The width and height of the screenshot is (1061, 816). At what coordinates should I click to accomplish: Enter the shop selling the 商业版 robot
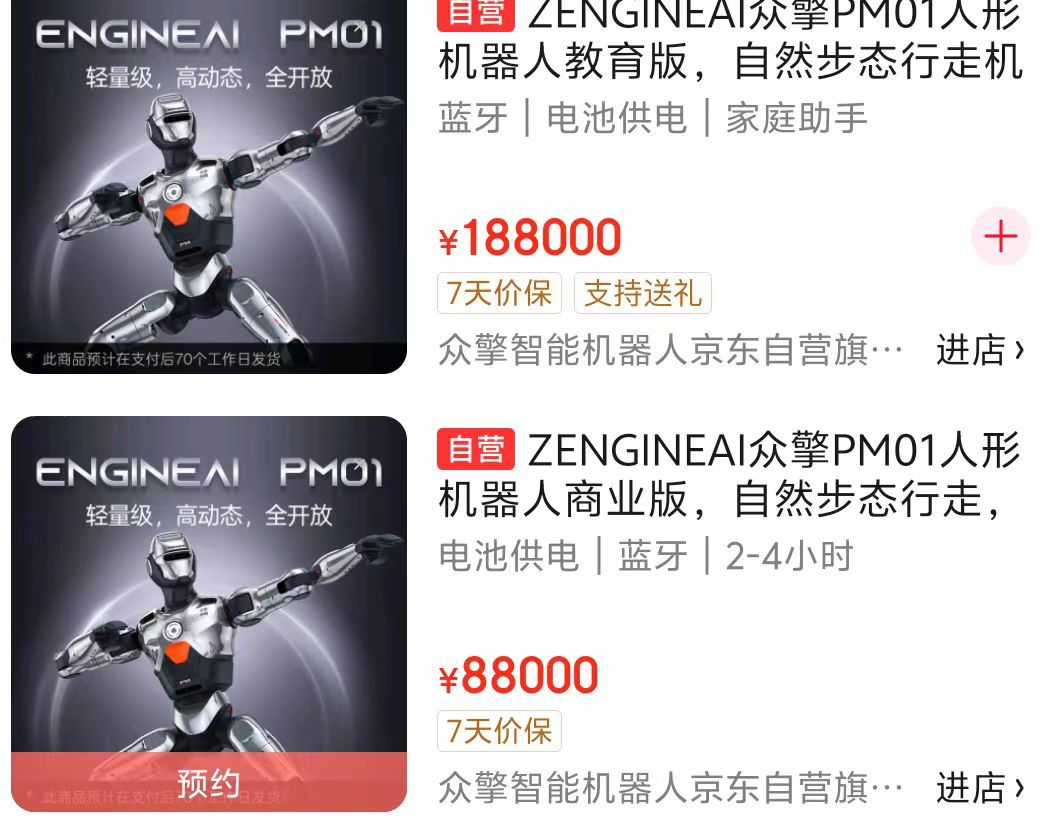point(979,788)
